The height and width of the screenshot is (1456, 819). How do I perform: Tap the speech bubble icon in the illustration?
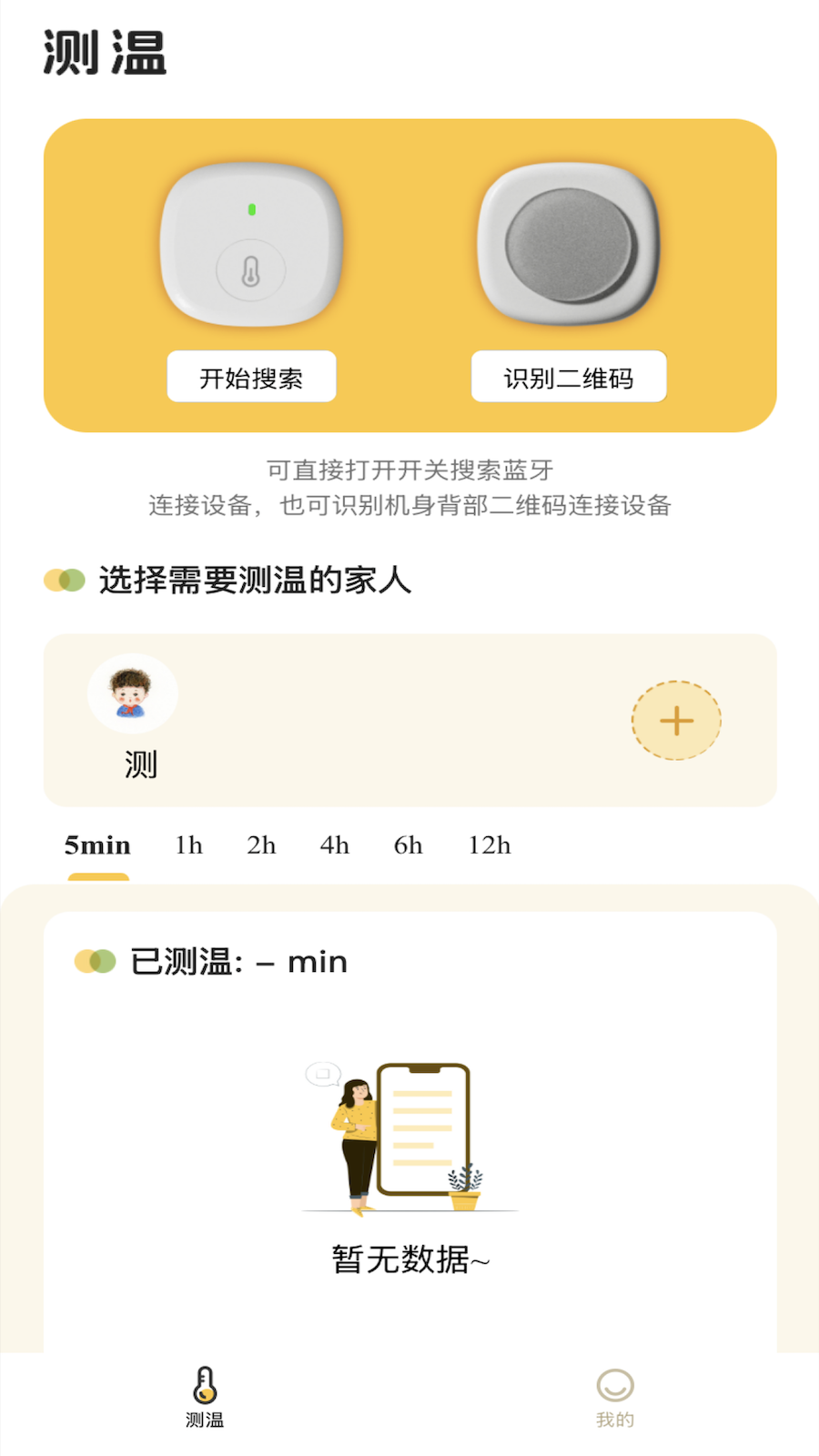pyautogui.click(x=321, y=1074)
